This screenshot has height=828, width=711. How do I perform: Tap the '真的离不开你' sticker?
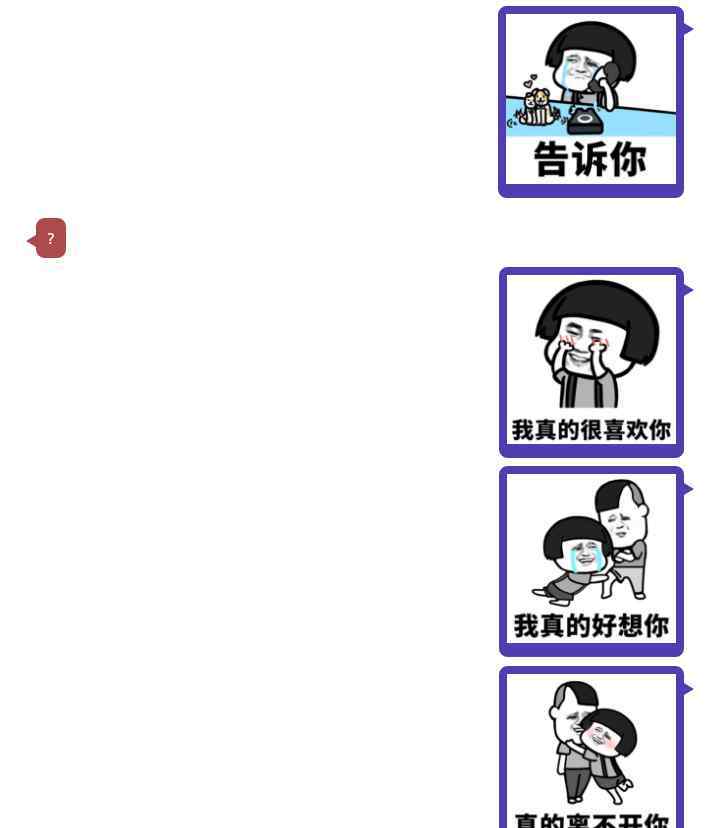pyautogui.click(x=590, y=750)
